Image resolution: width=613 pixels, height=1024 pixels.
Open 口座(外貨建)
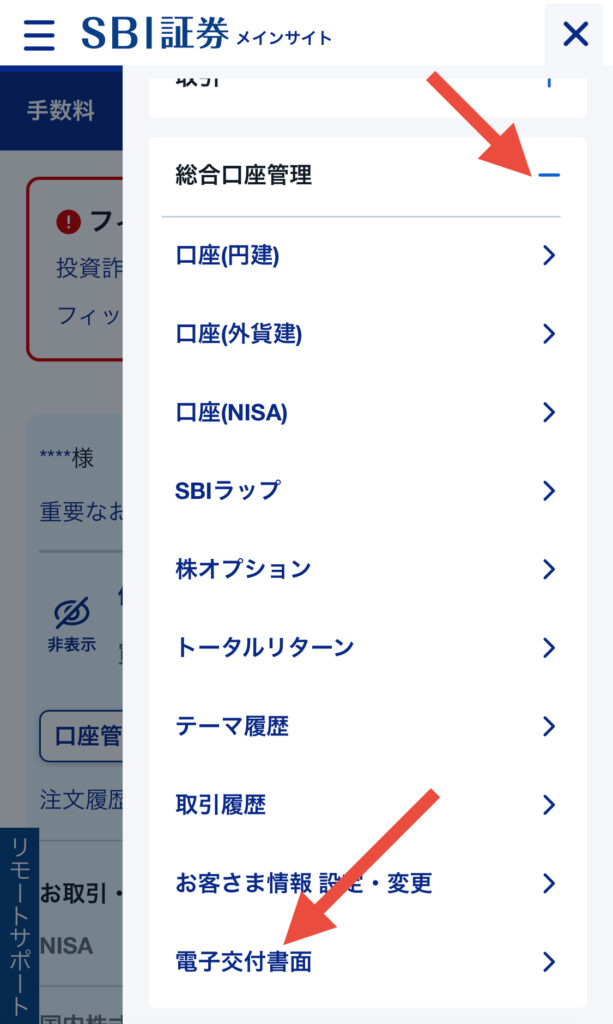pyautogui.click(x=366, y=334)
